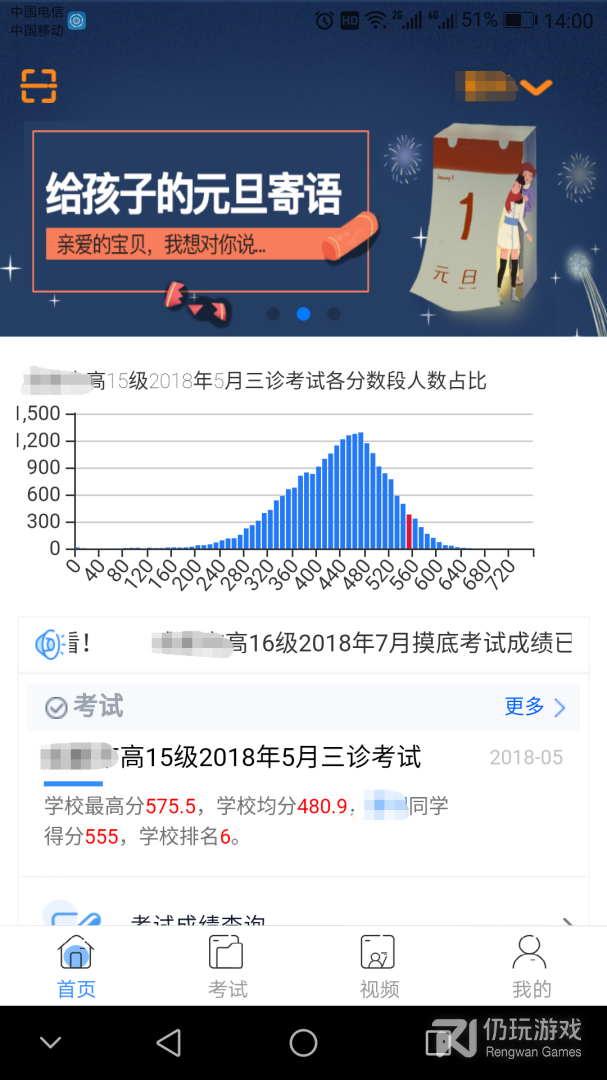
Task: Switch to the 视频 tab
Action: (x=379, y=967)
